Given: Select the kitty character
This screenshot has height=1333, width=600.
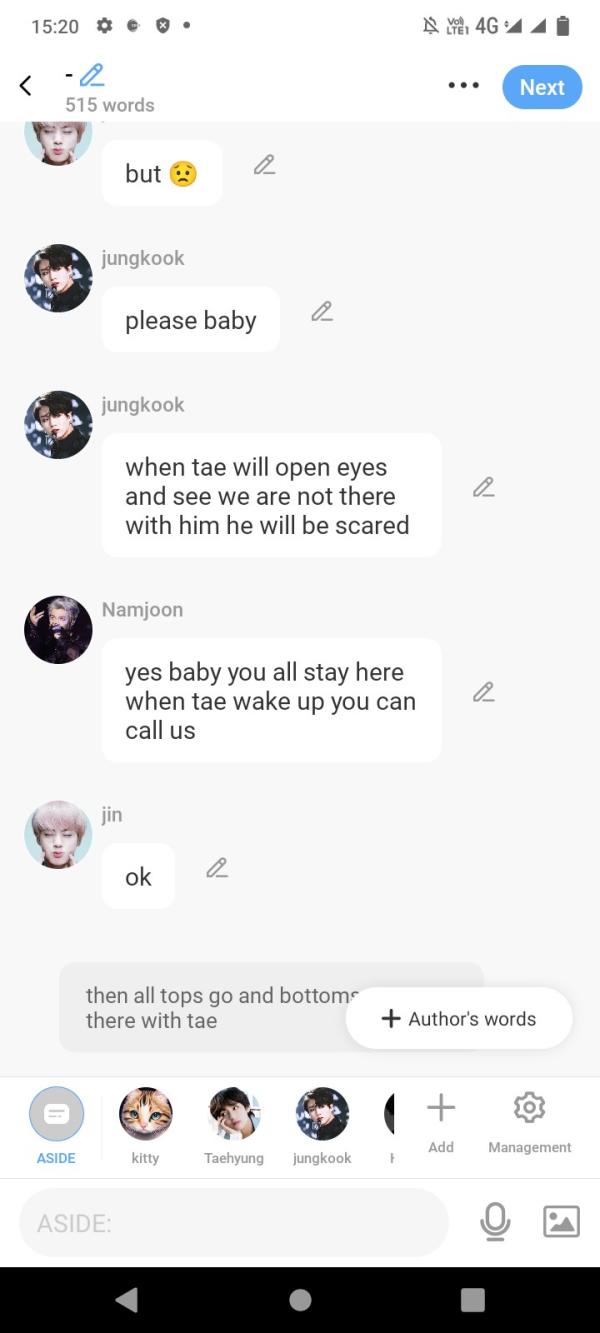Looking at the screenshot, I should (145, 1124).
